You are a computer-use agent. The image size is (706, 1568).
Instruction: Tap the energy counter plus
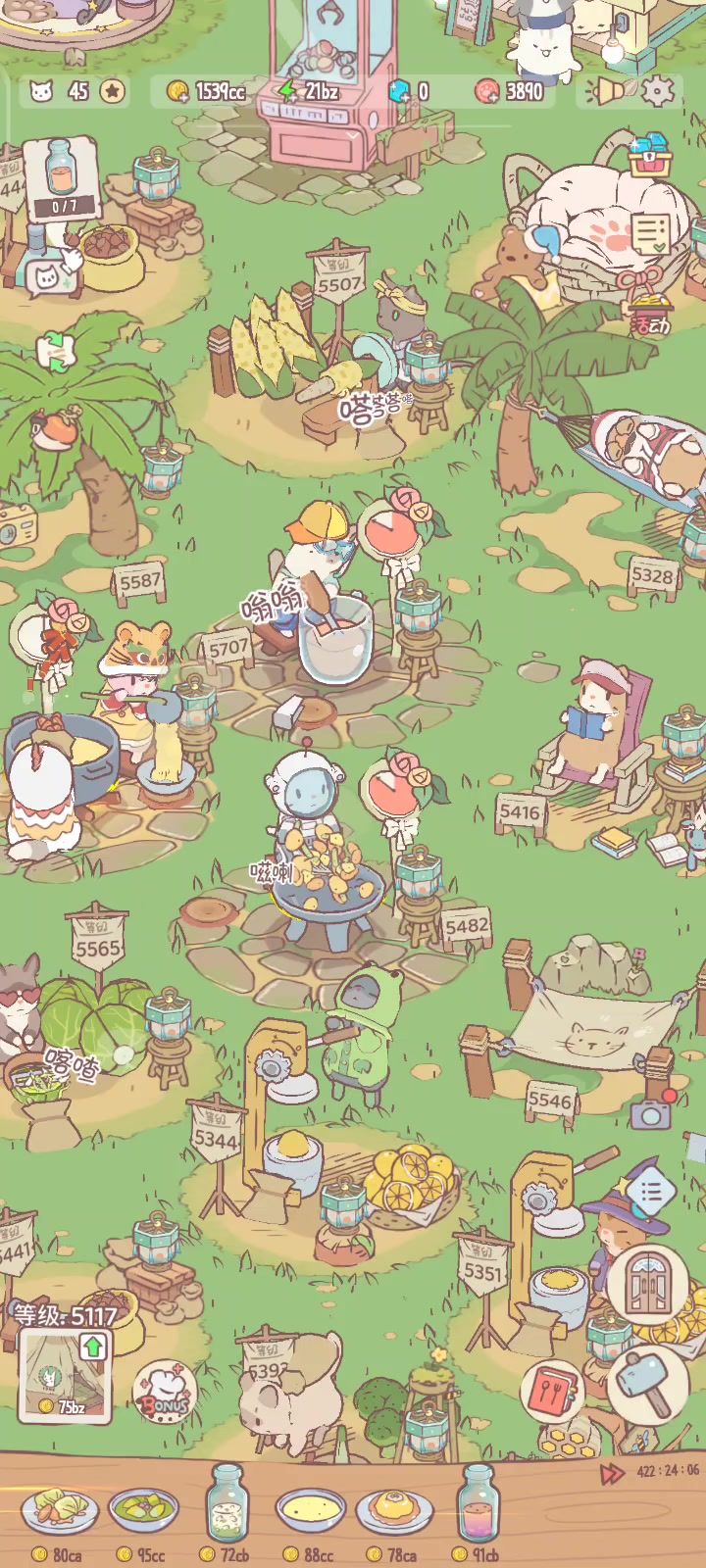(287, 91)
